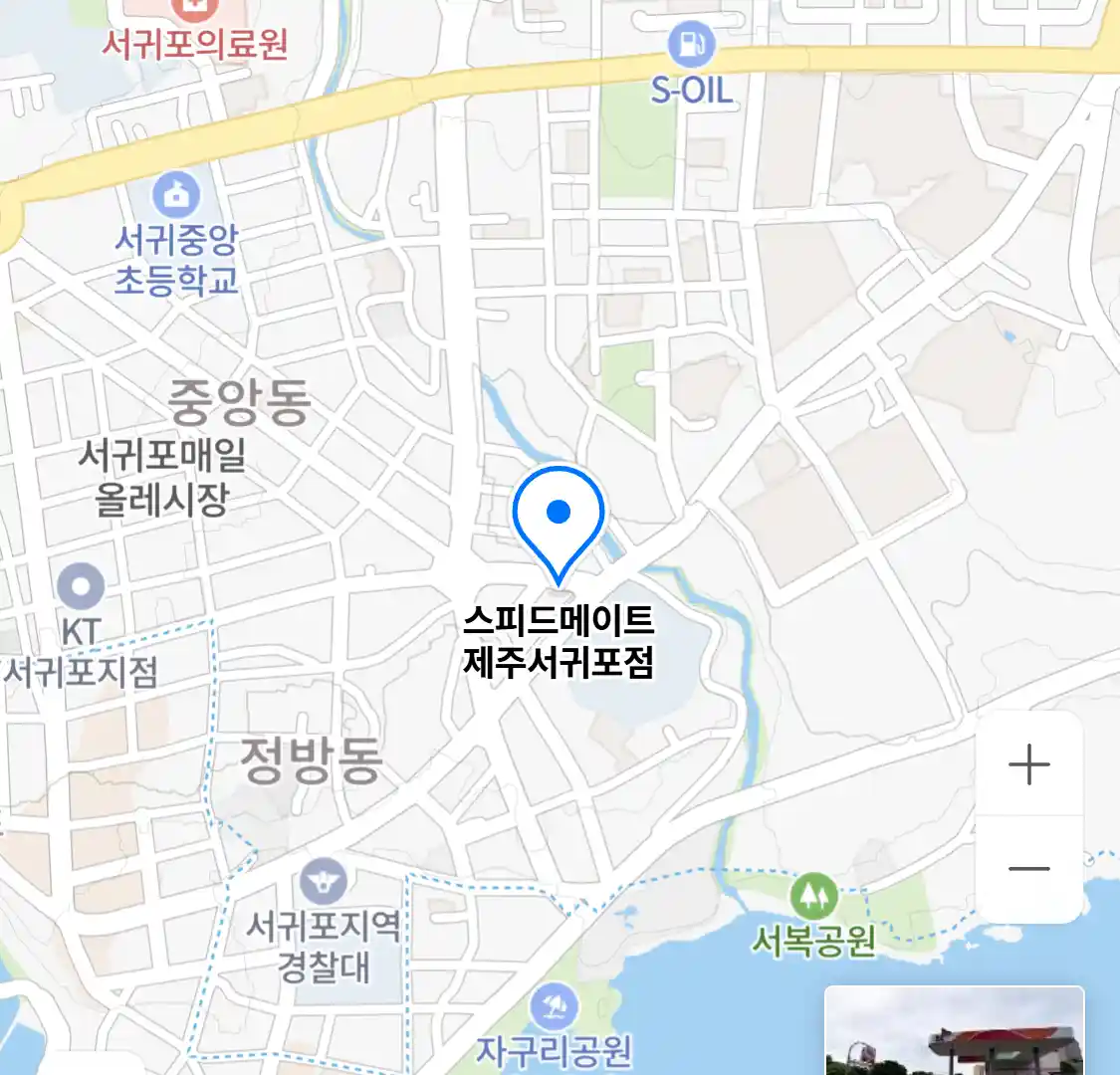Select the 서귀중앙초등학교 school marker

click(x=176, y=195)
